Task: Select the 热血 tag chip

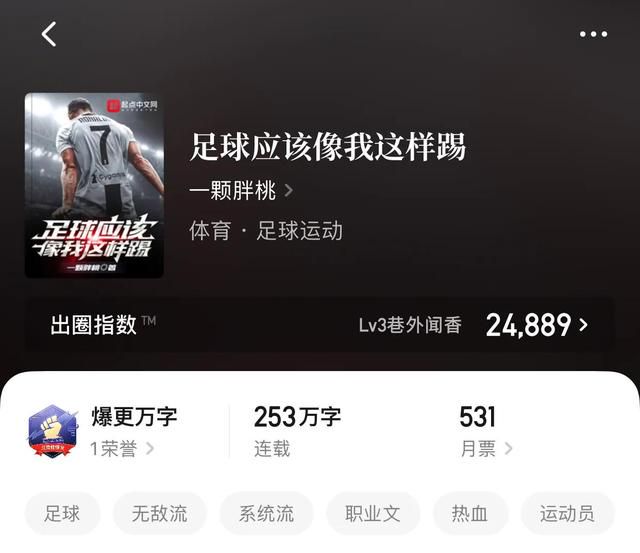Action: (x=469, y=514)
